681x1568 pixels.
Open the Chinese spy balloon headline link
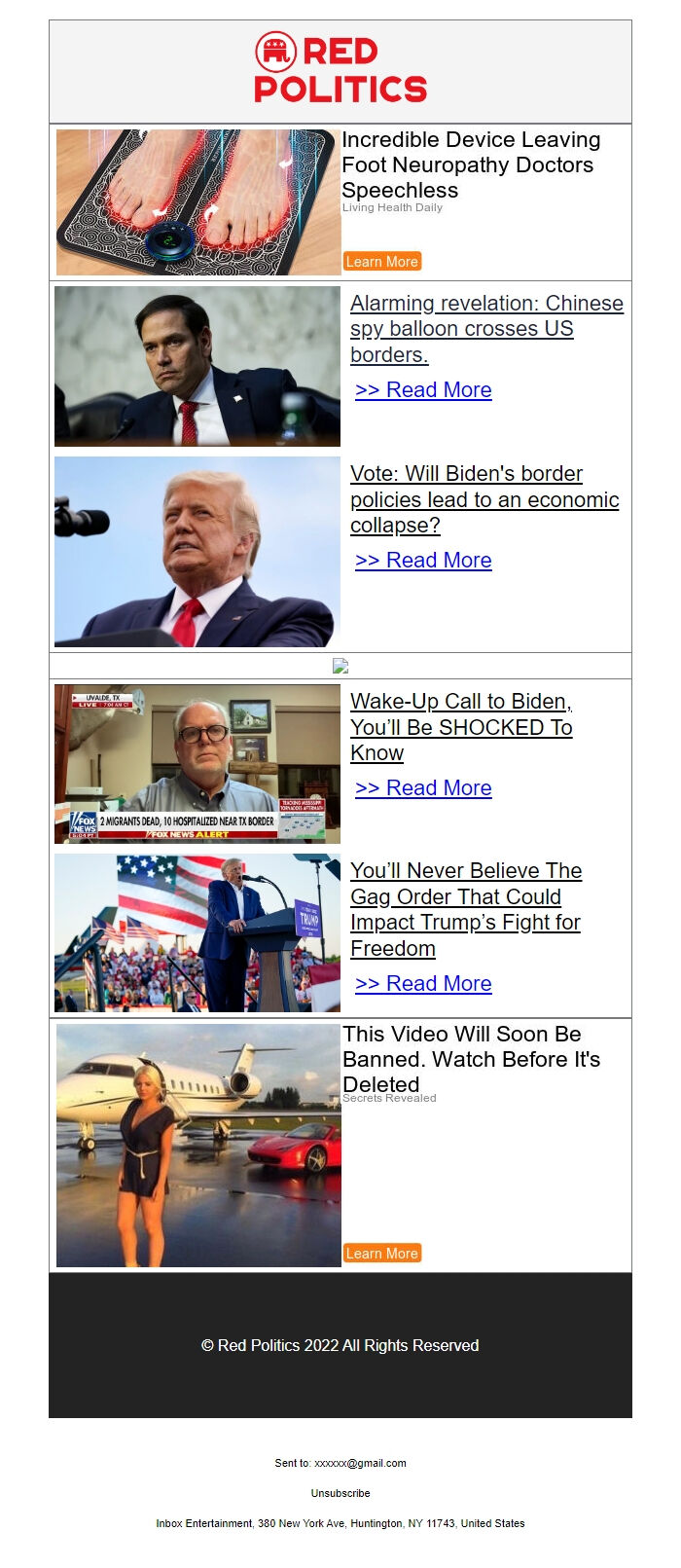point(485,329)
